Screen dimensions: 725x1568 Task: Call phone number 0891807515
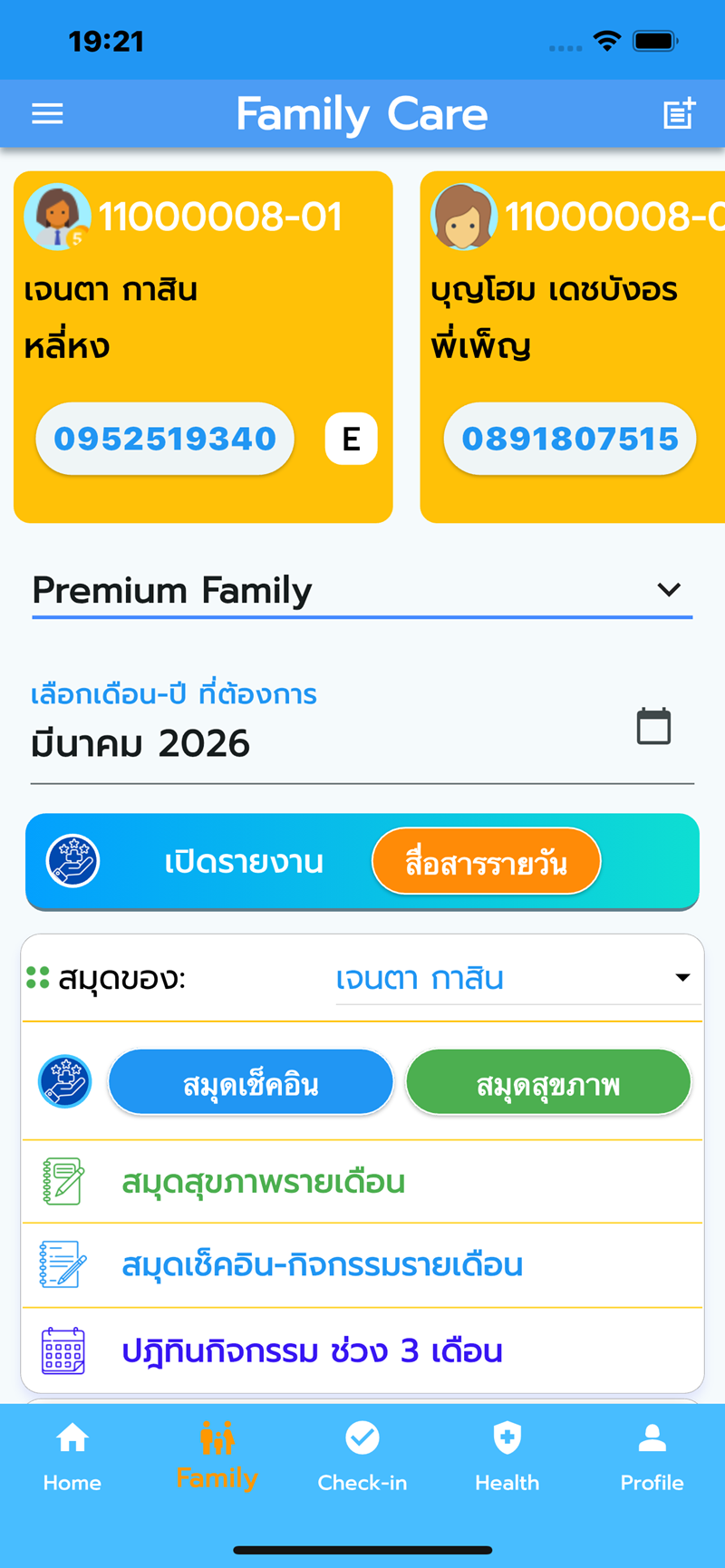[570, 439]
